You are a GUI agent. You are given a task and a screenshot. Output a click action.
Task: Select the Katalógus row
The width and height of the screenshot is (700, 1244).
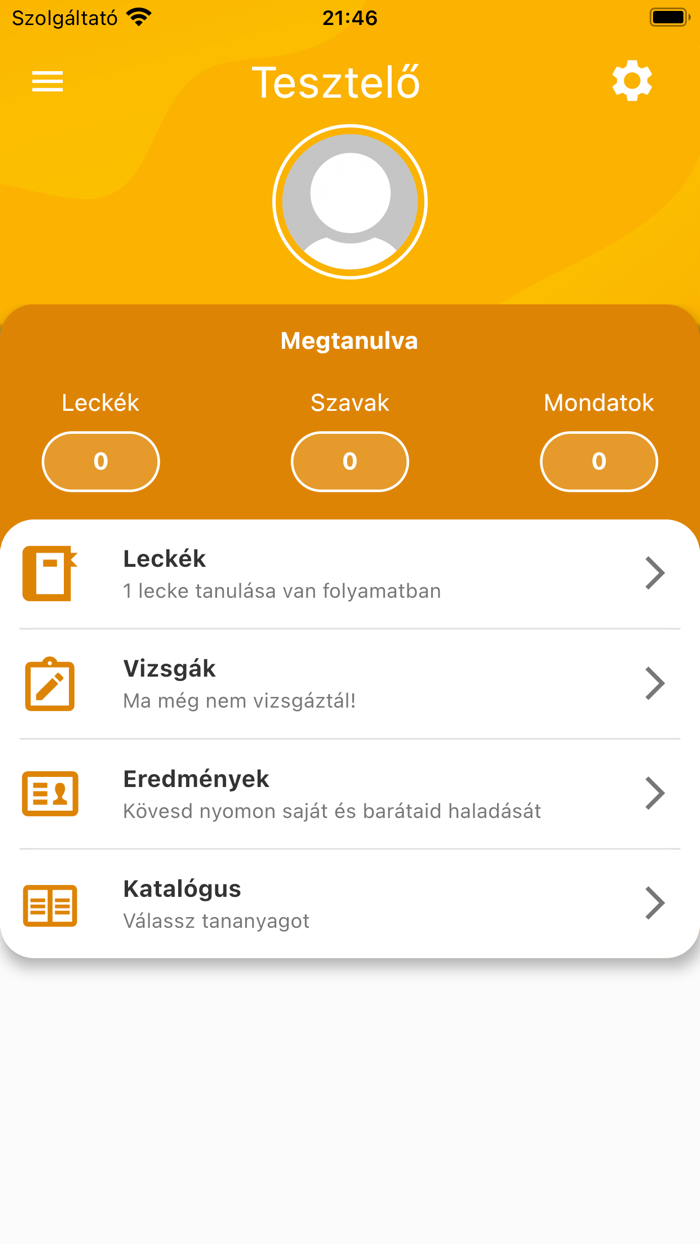(x=350, y=904)
